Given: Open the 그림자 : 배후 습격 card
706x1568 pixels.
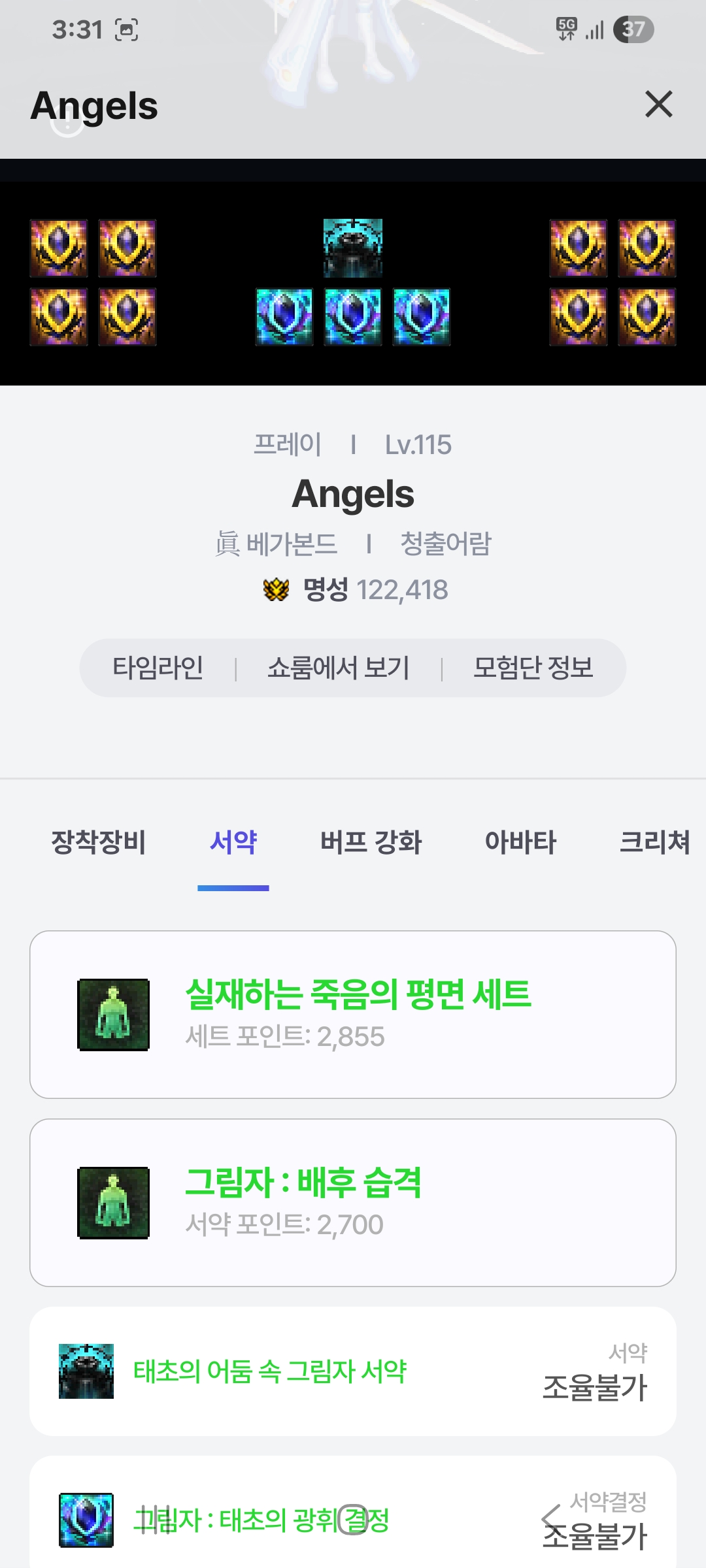Looking at the screenshot, I should click(x=353, y=1203).
